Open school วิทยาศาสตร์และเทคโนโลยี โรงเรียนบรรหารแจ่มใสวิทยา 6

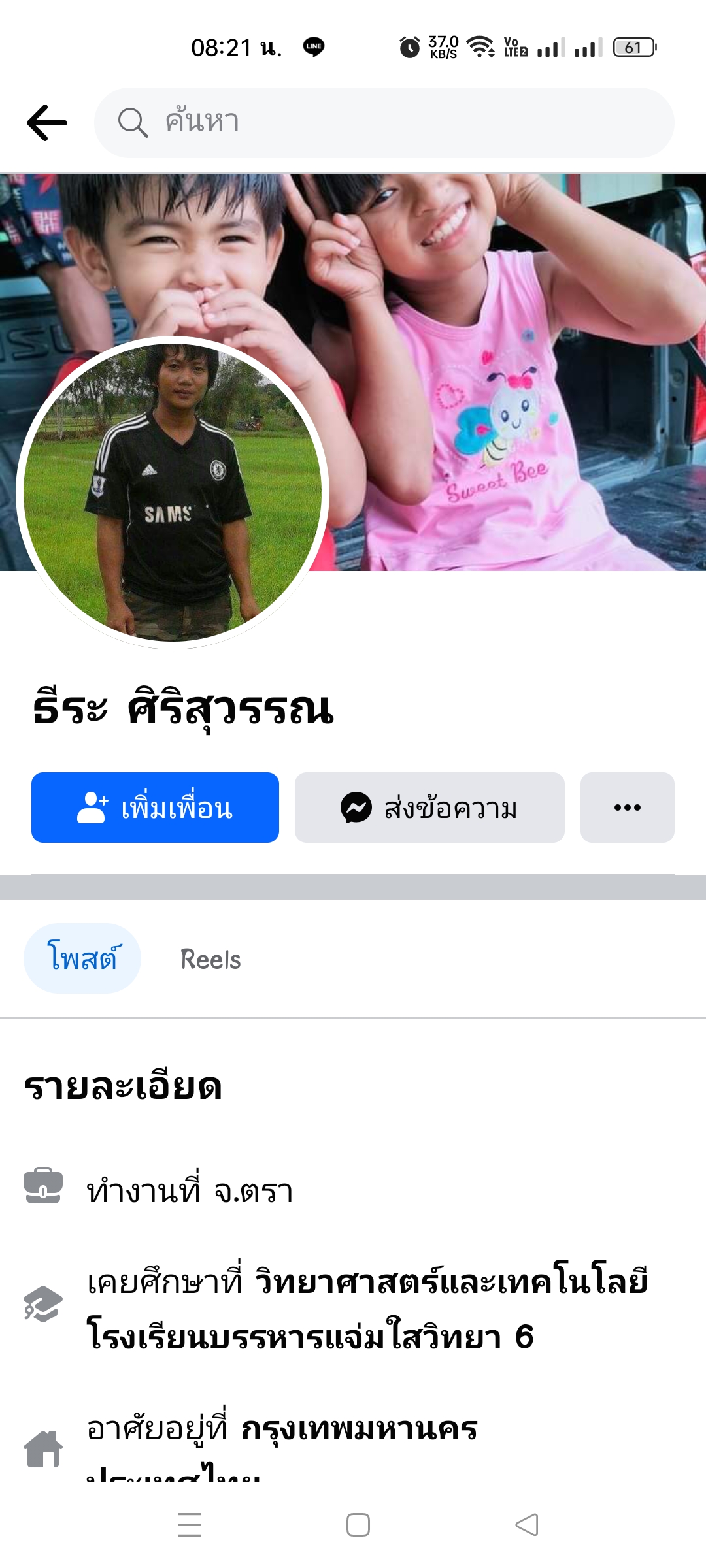[366, 1309]
